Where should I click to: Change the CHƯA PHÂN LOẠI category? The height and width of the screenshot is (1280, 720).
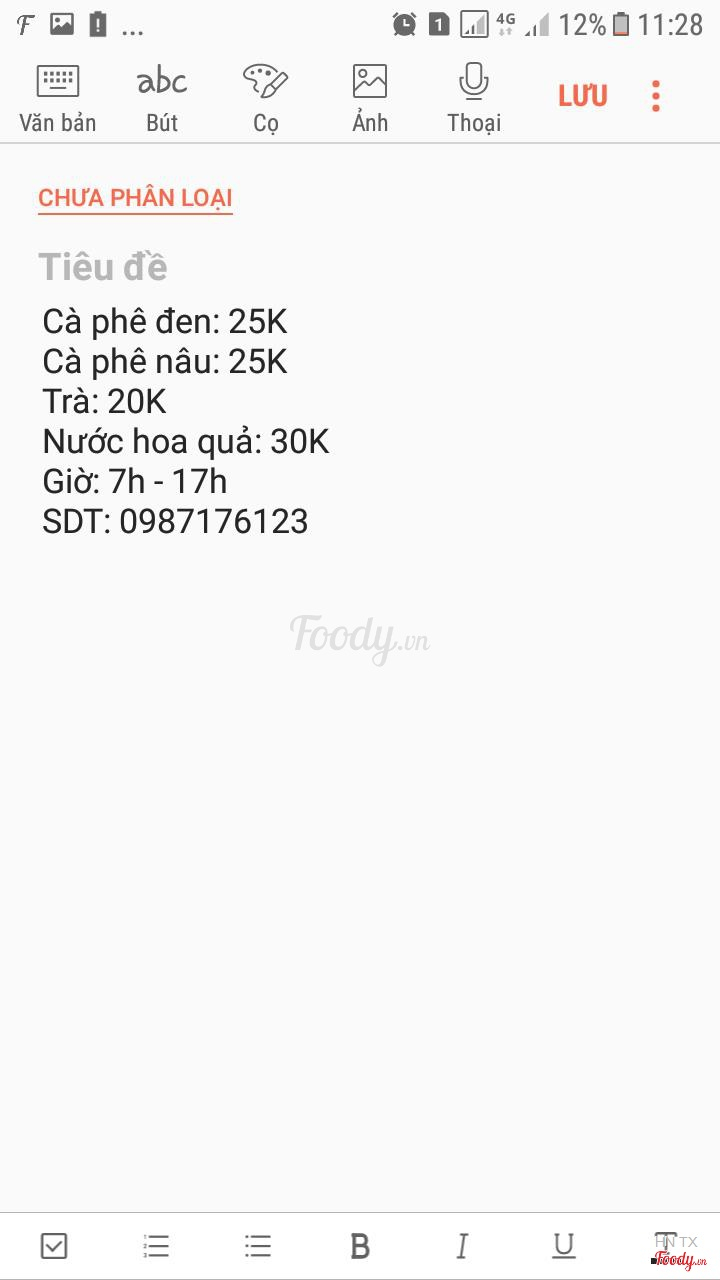[x=135, y=198]
